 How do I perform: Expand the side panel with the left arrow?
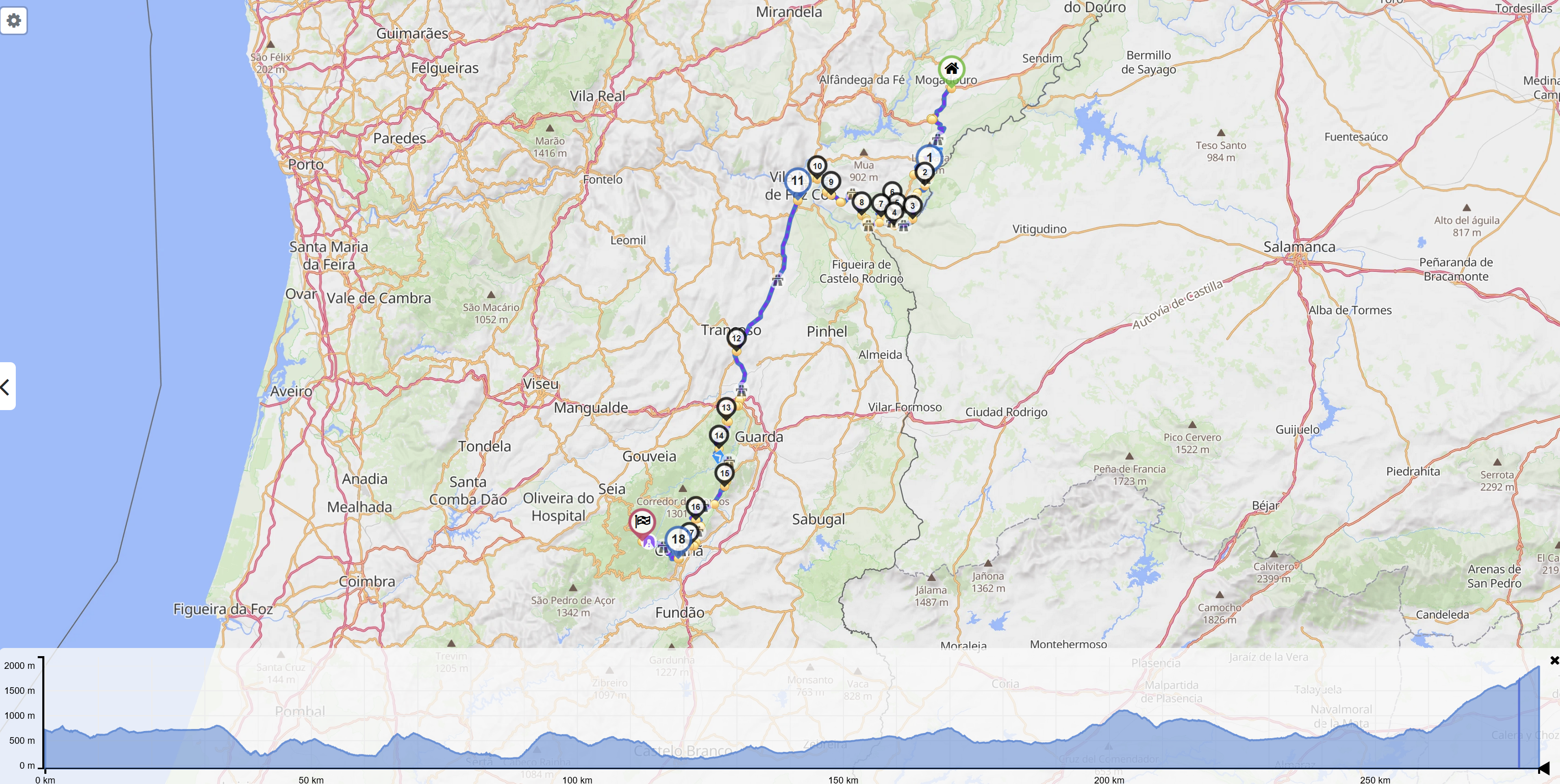click(x=6, y=387)
